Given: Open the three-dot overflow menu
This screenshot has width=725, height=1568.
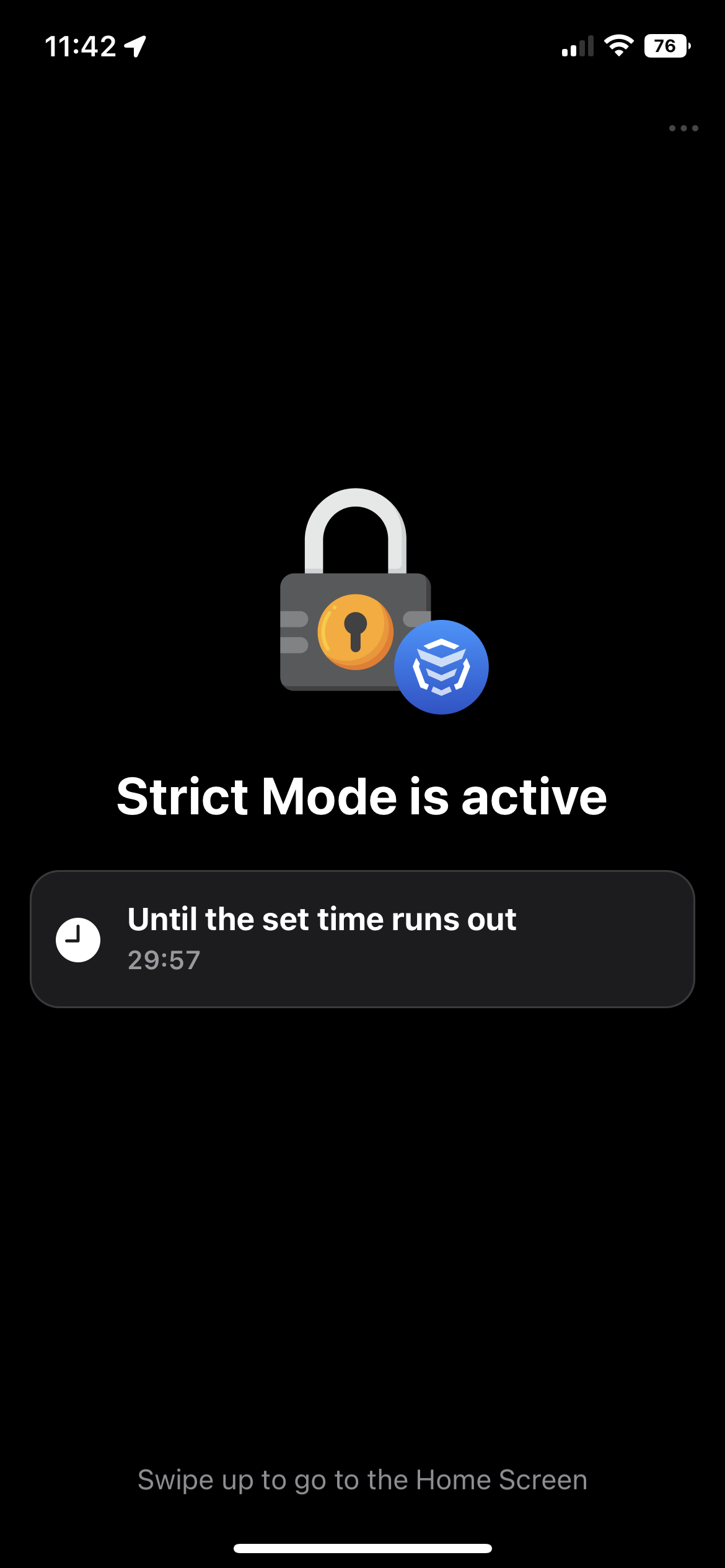Looking at the screenshot, I should click(683, 128).
